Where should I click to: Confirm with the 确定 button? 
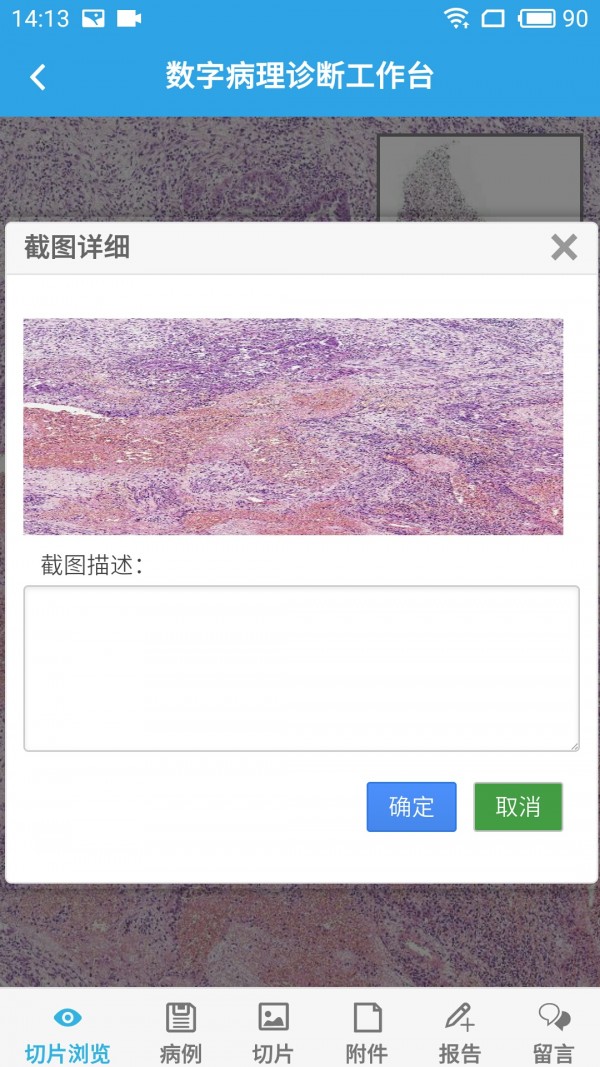pos(411,807)
